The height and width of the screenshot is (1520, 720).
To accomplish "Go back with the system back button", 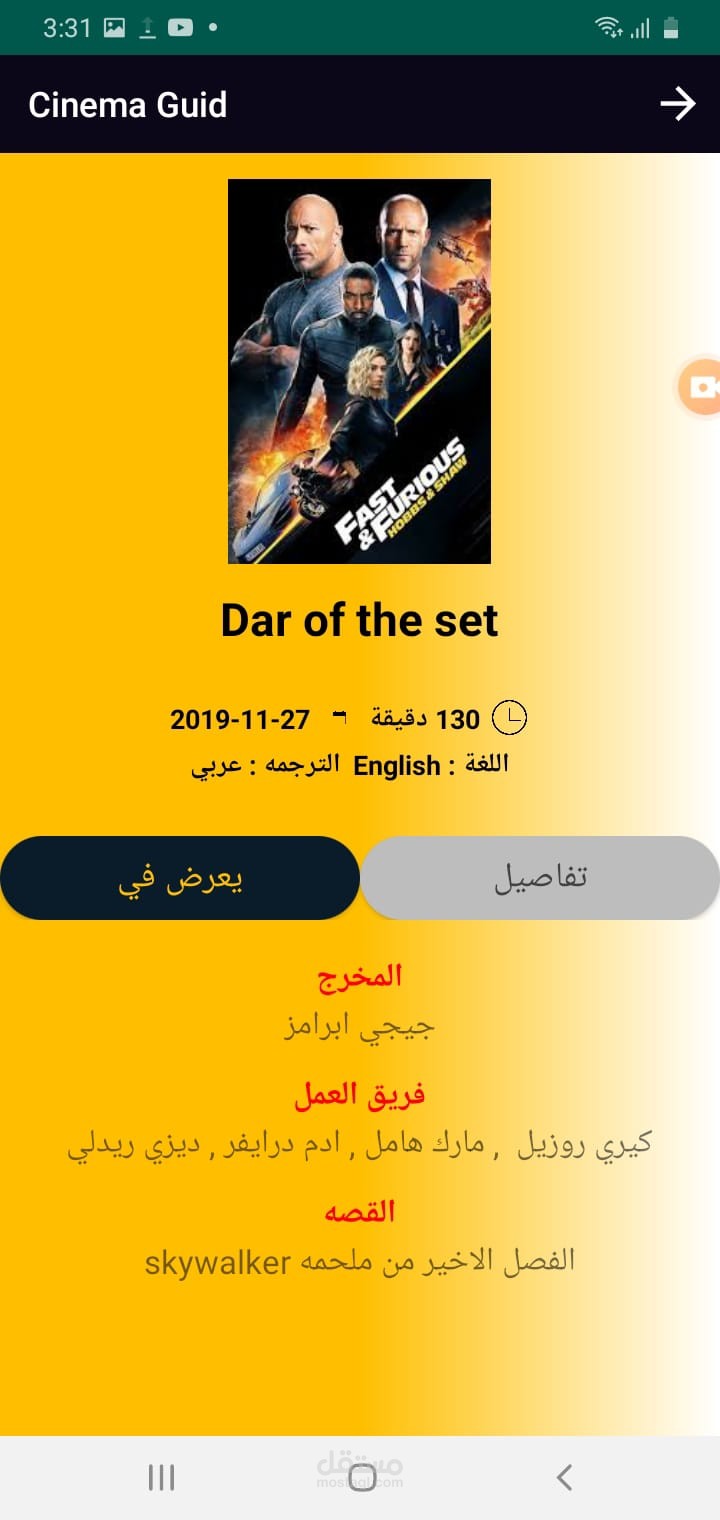I will coord(564,1477).
